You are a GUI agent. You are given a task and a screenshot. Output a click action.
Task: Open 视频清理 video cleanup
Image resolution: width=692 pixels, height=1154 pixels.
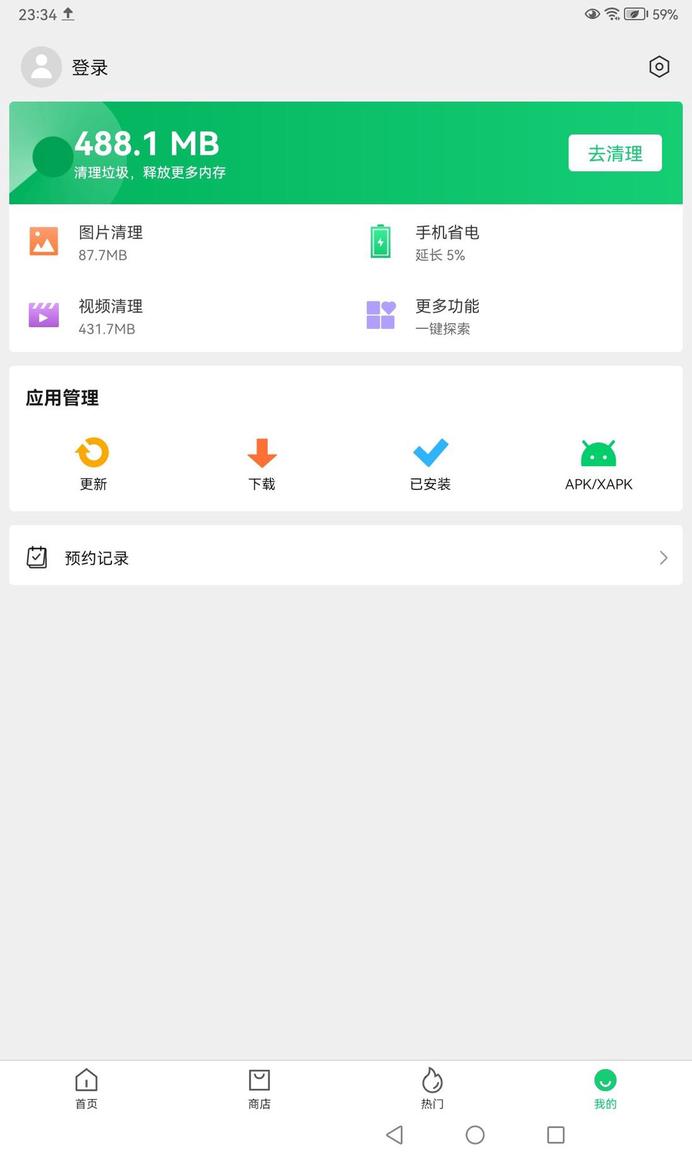110,316
